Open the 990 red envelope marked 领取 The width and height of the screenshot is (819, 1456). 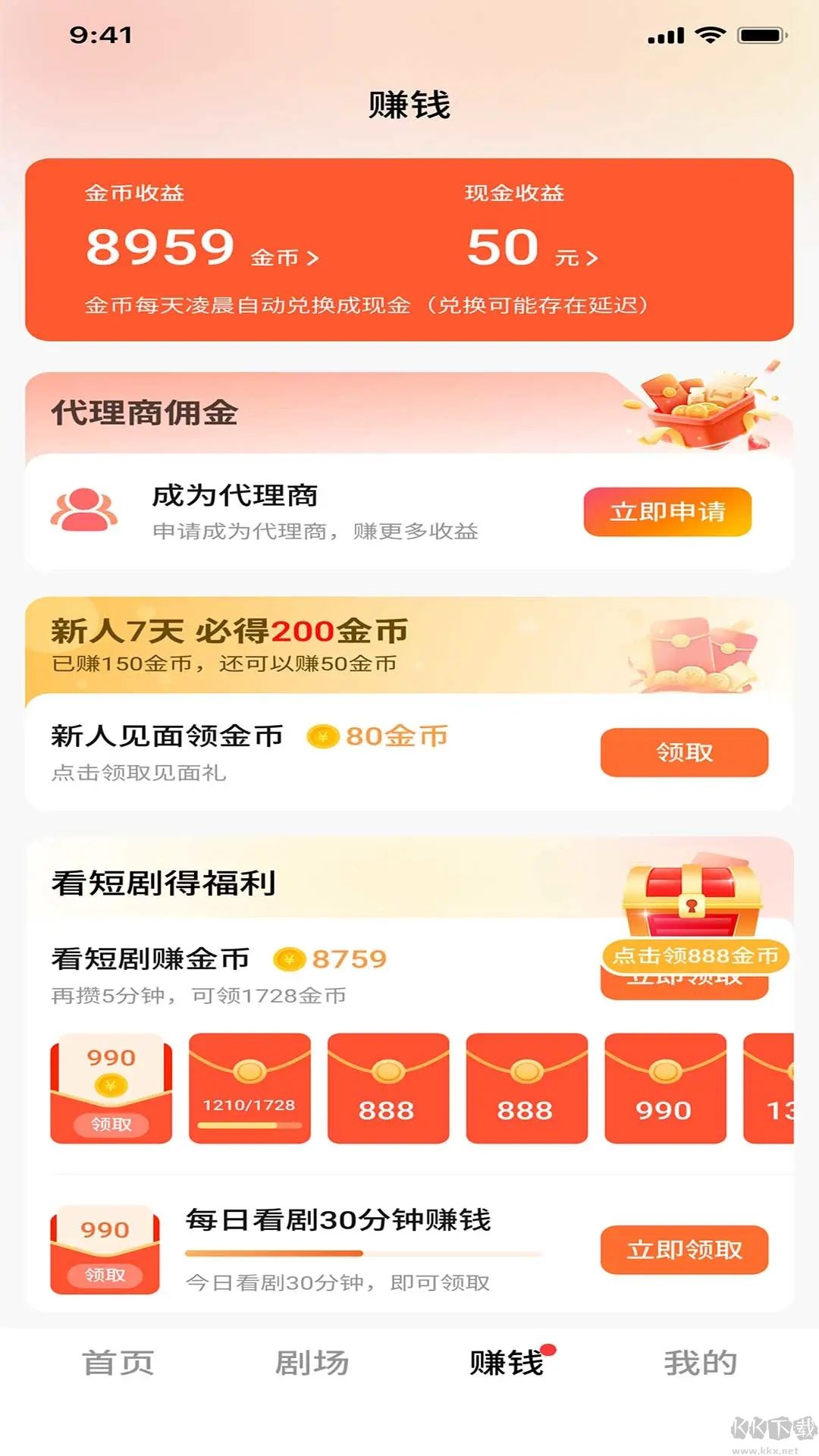point(110,1088)
